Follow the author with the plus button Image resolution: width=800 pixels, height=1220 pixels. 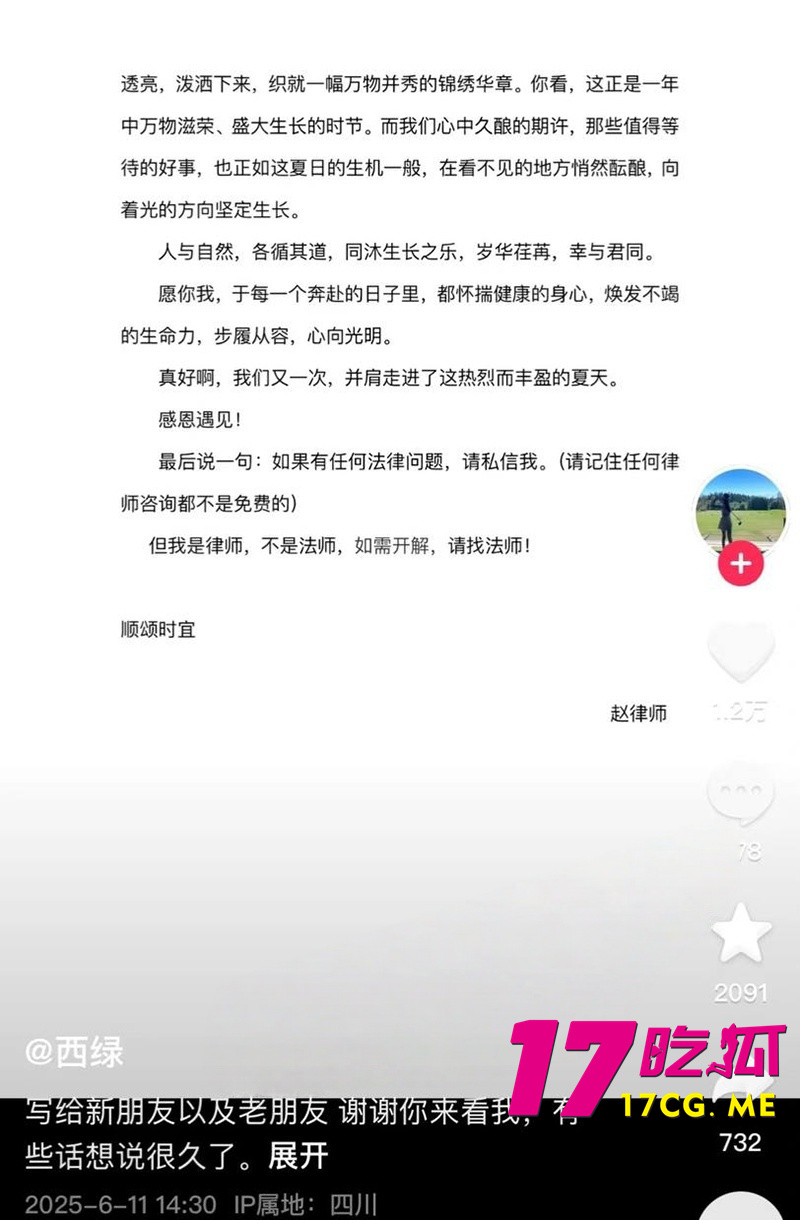pos(741,565)
